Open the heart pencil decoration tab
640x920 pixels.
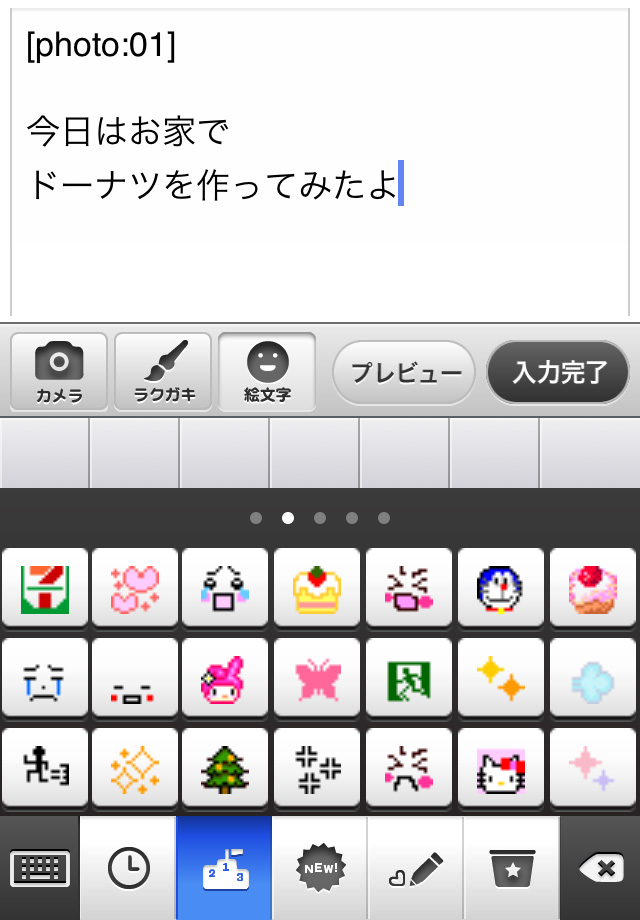pos(416,868)
